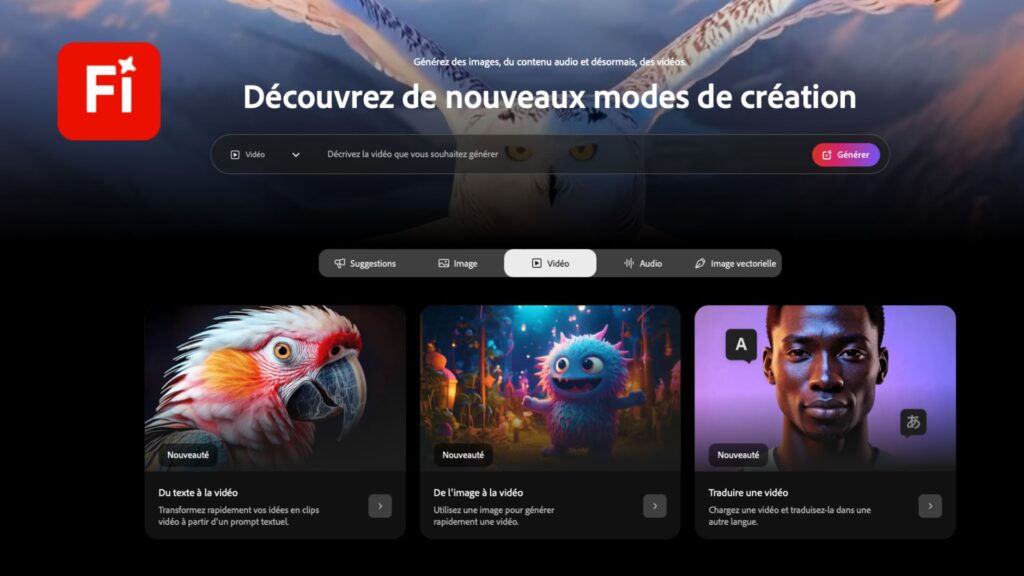The height and width of the screenshot is (576, 1024).
Task: Switch to the Suggestions tab
Action: 365,263
